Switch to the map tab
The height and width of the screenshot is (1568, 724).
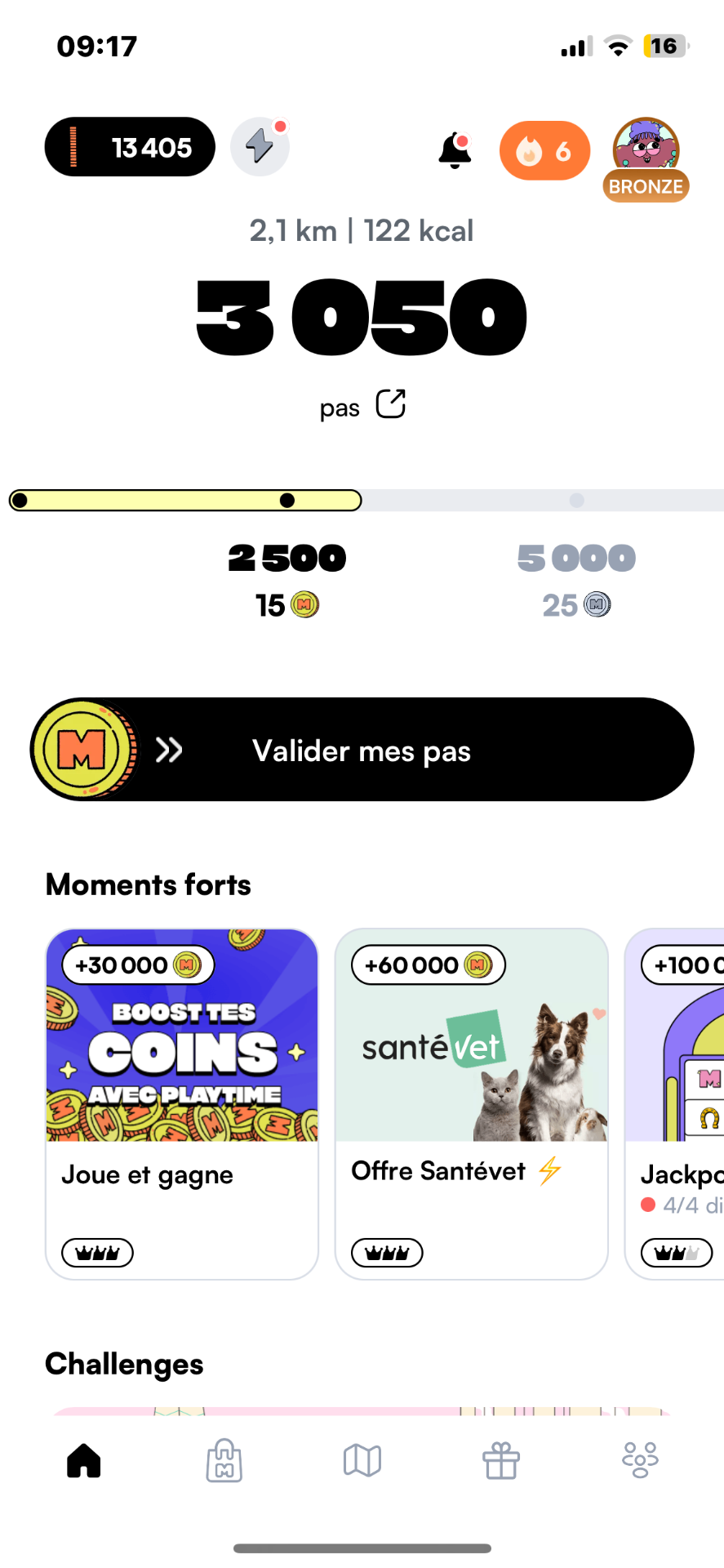[362, 1460]
